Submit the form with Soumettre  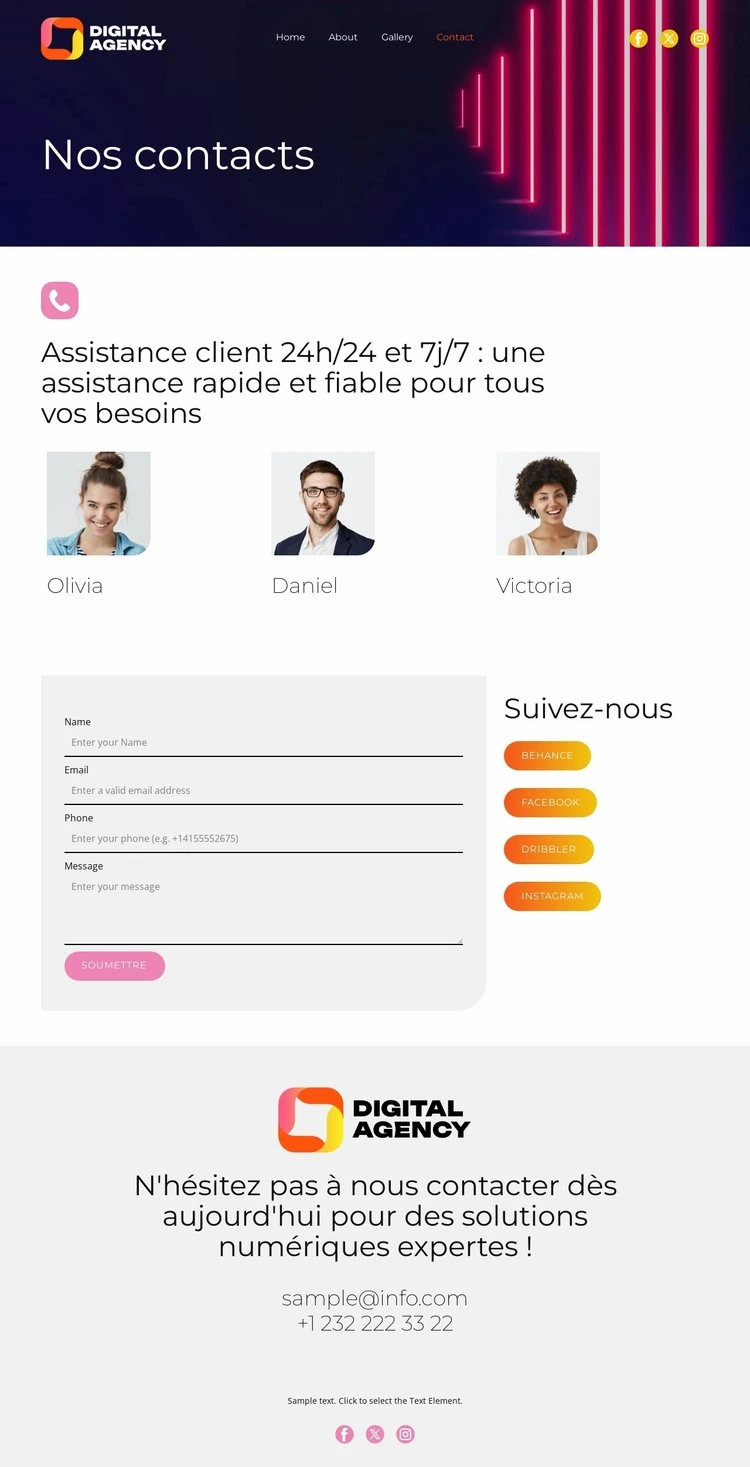[114, 966]
